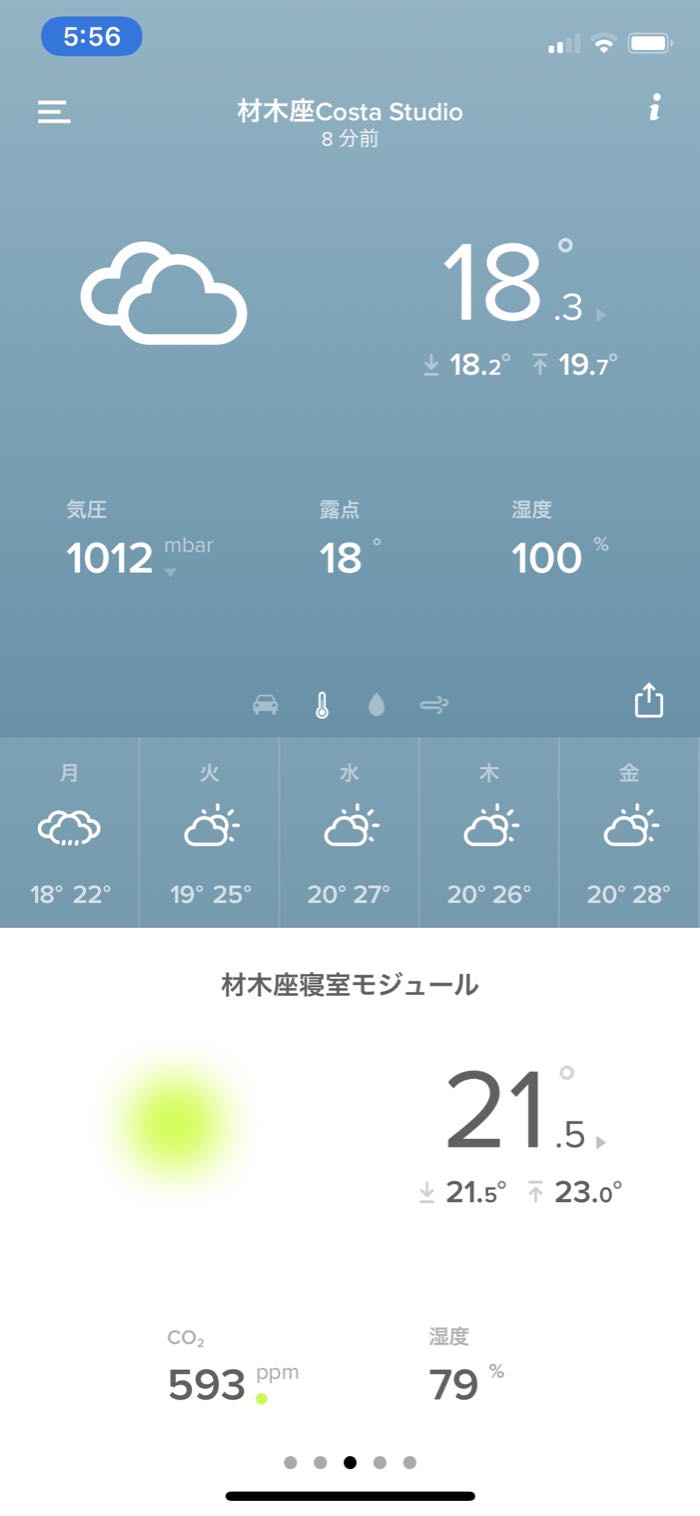The width and height of the screenshot is (700, 1516).
Task: Tap the page indicator dots
Action: click(x=350, y=1462)
